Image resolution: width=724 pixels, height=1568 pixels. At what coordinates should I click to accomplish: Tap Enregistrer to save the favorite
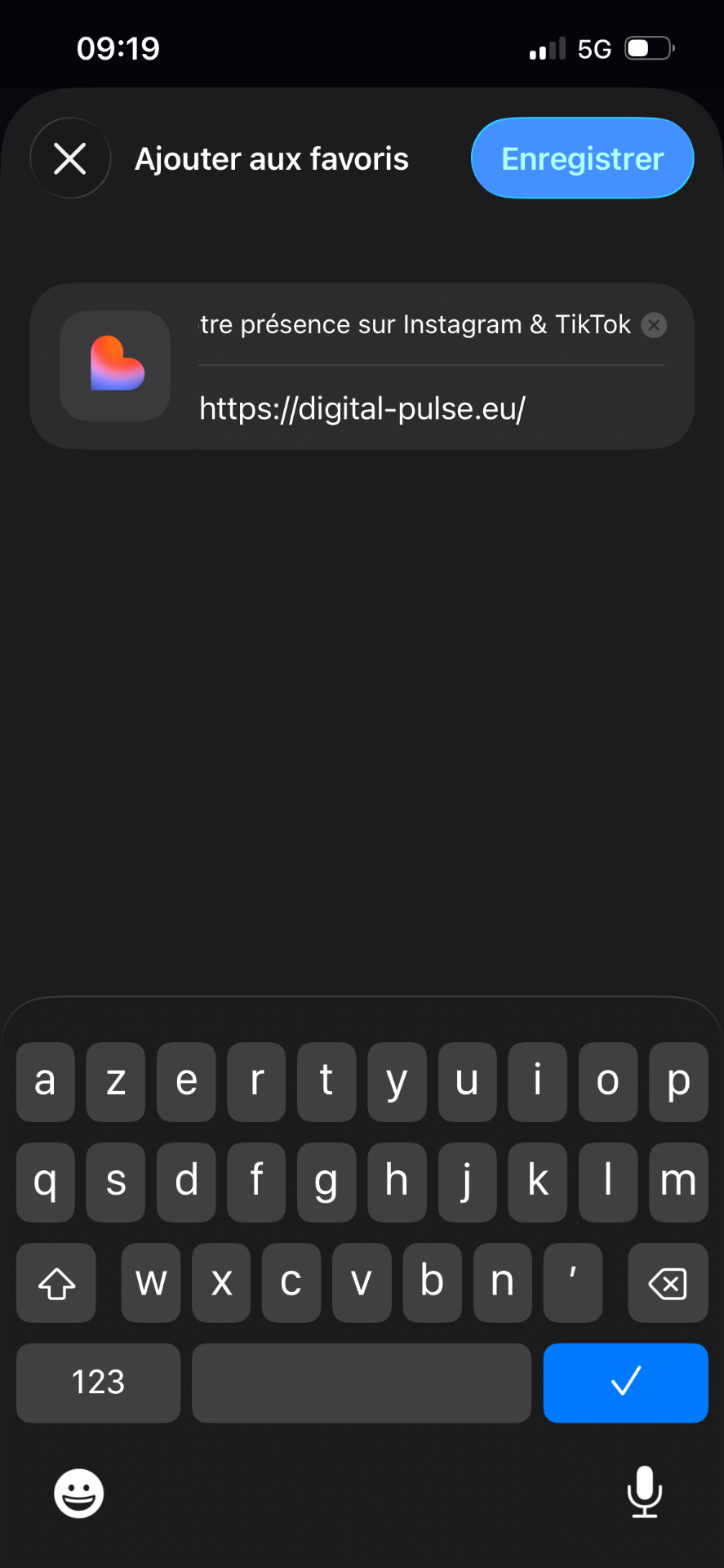[x=582, y=158]
